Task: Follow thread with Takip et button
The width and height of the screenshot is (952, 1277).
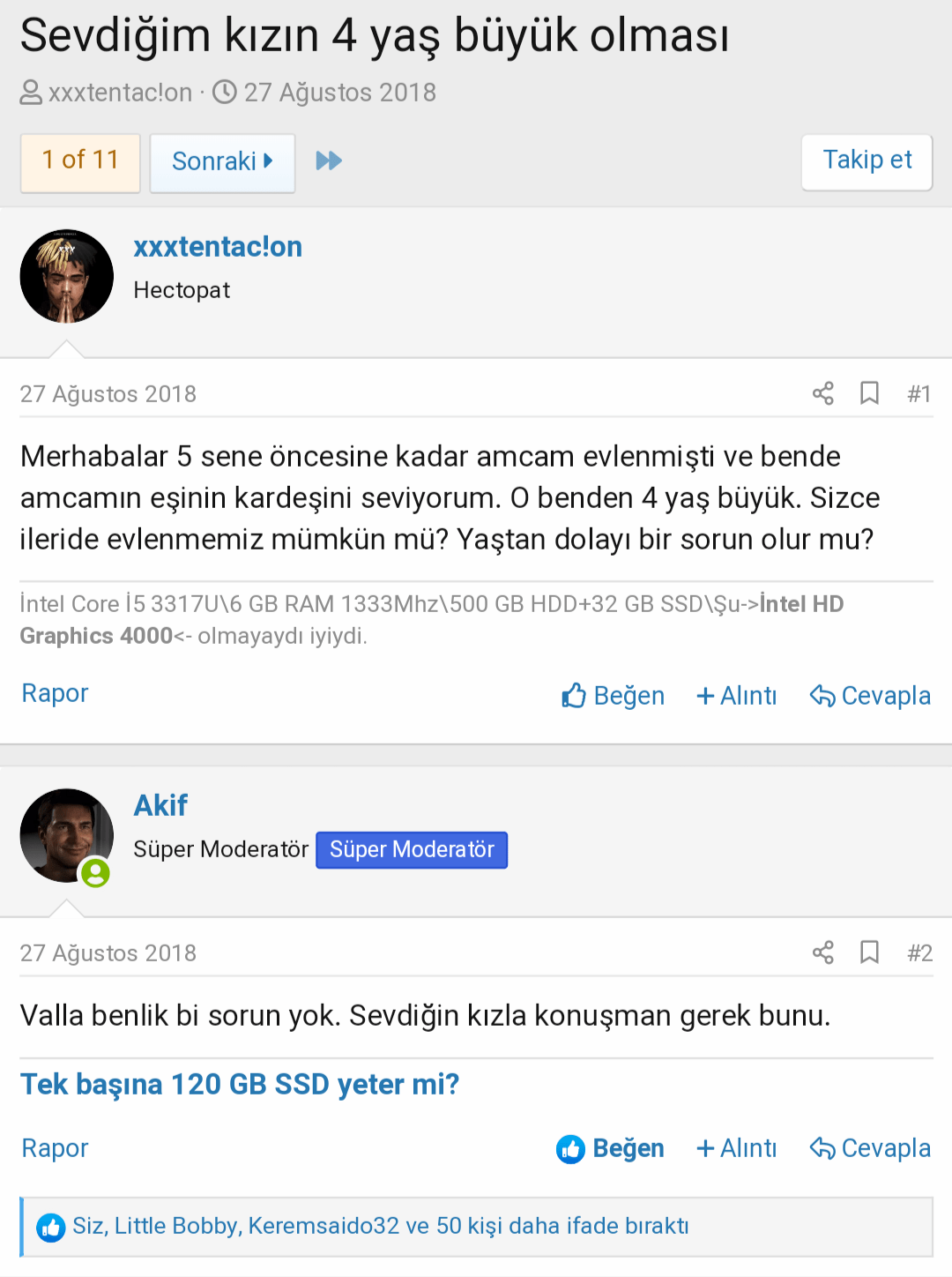Action: click(866, 161)
